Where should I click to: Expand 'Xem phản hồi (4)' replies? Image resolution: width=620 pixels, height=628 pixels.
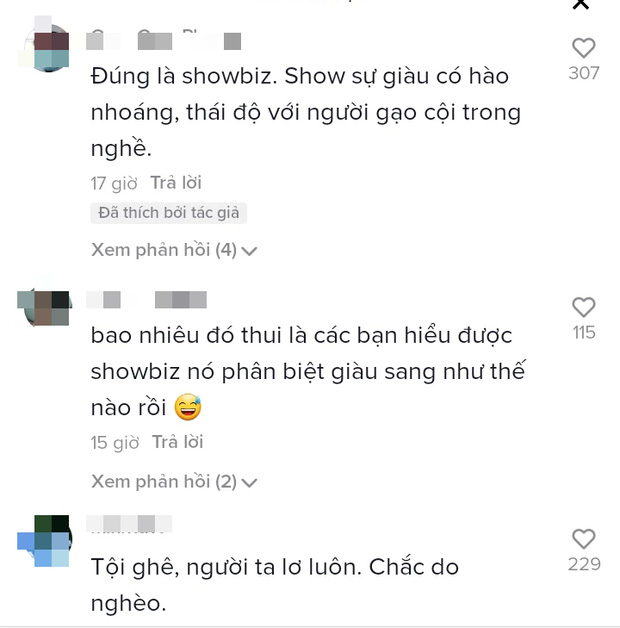pyautogui.click(x=174, y=250)
